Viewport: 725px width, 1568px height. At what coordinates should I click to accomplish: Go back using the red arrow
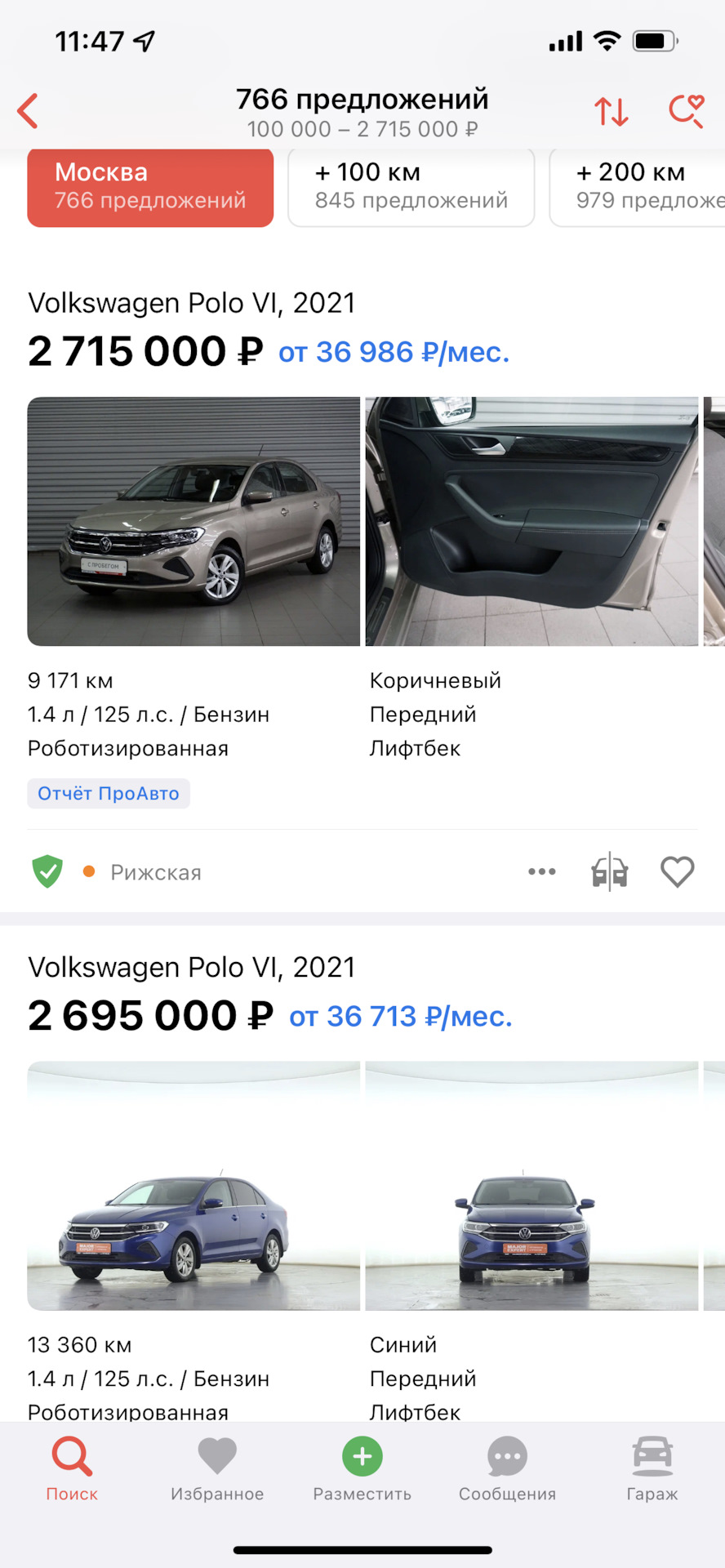(x=29, y=111)
